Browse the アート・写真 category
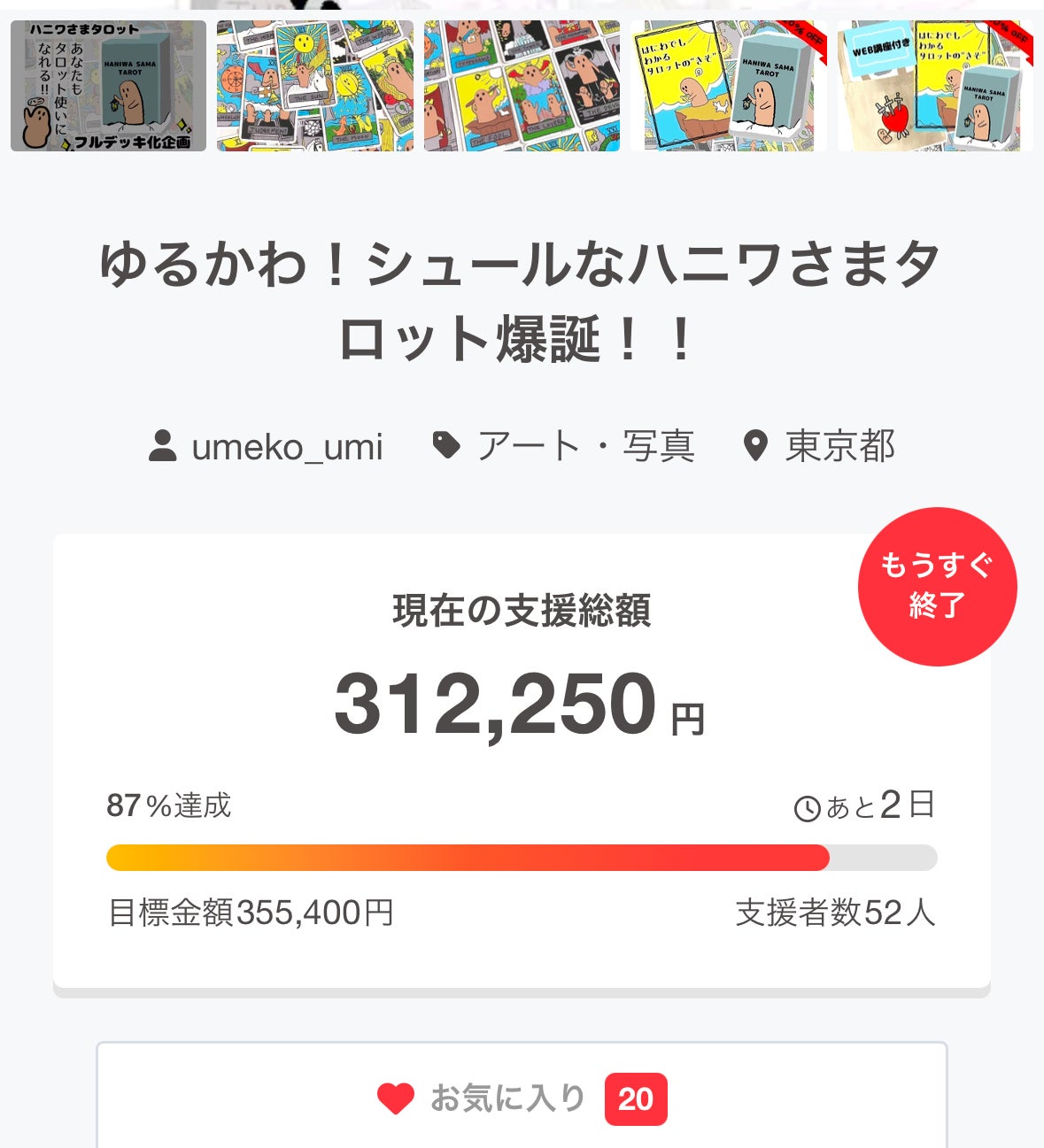 tap(584, 446)
